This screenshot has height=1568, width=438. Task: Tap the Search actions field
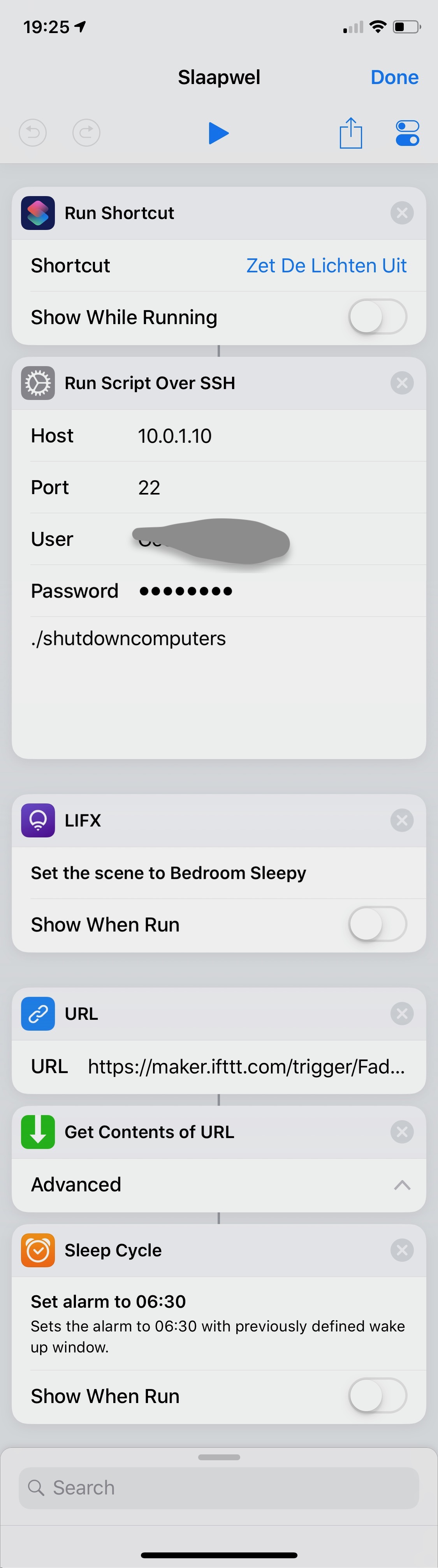point(219,1487)
